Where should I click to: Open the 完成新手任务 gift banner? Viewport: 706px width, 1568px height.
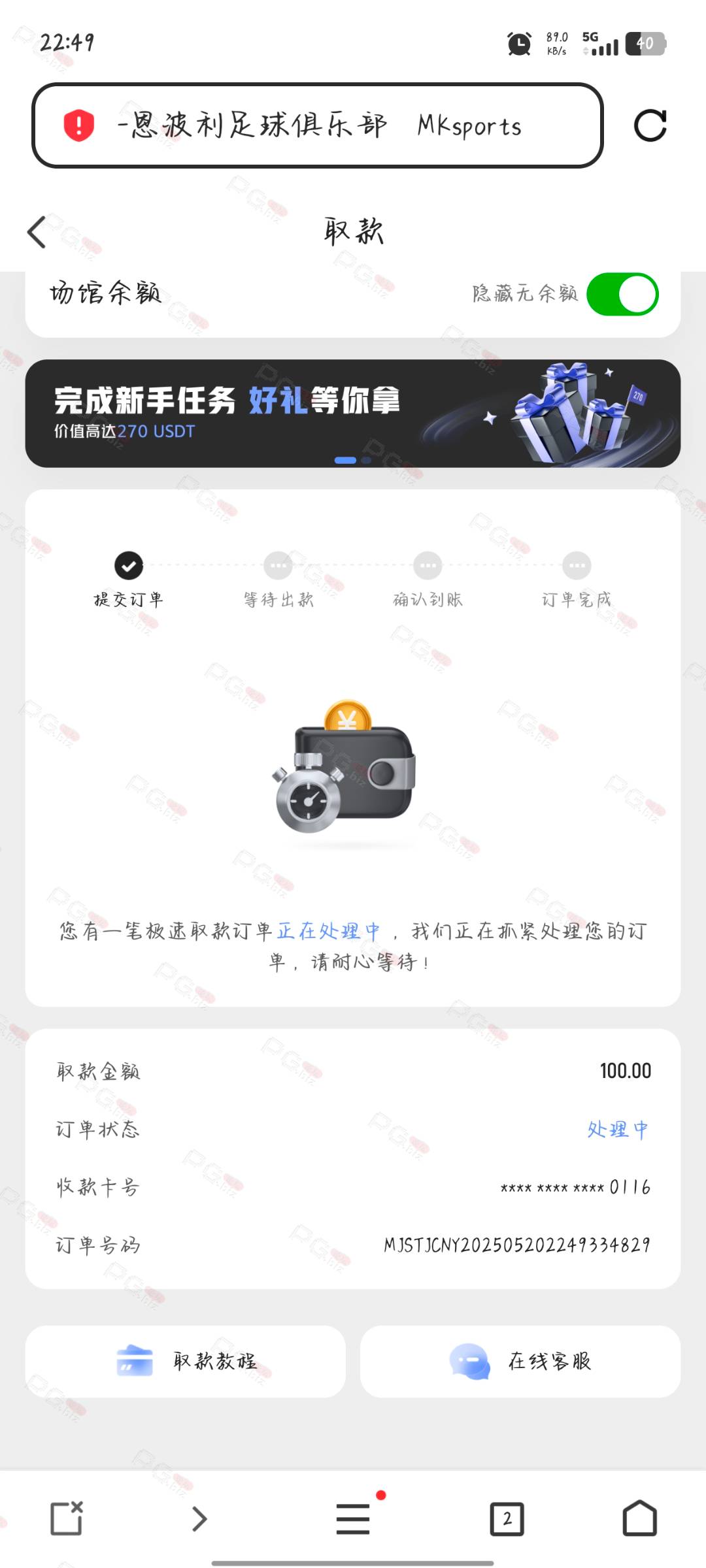[353, 413]
